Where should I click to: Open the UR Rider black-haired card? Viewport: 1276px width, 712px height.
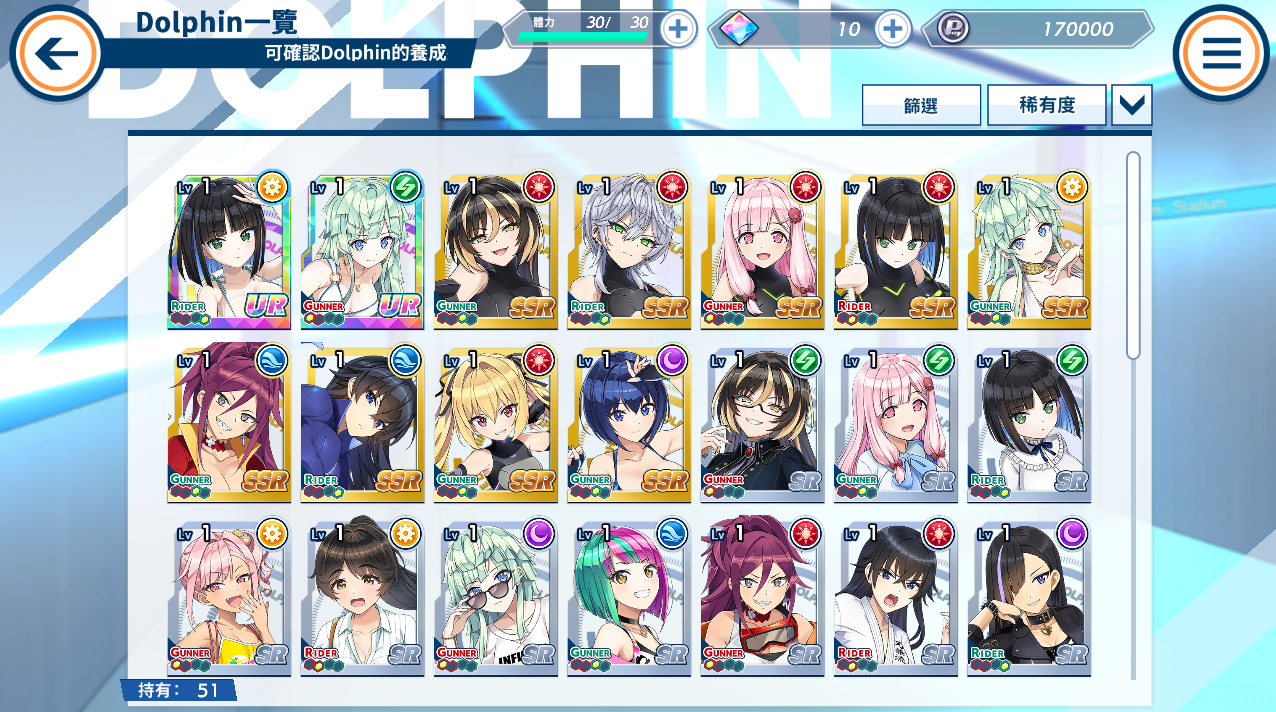point(229,250)
